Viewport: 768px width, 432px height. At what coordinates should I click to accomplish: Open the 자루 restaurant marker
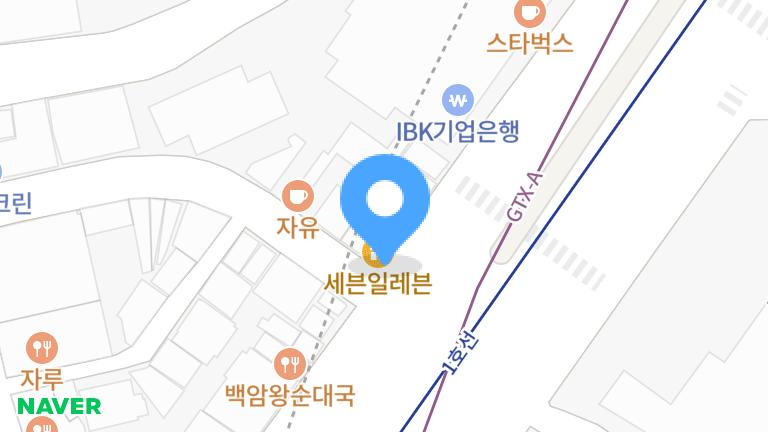[x=42, y=348]
